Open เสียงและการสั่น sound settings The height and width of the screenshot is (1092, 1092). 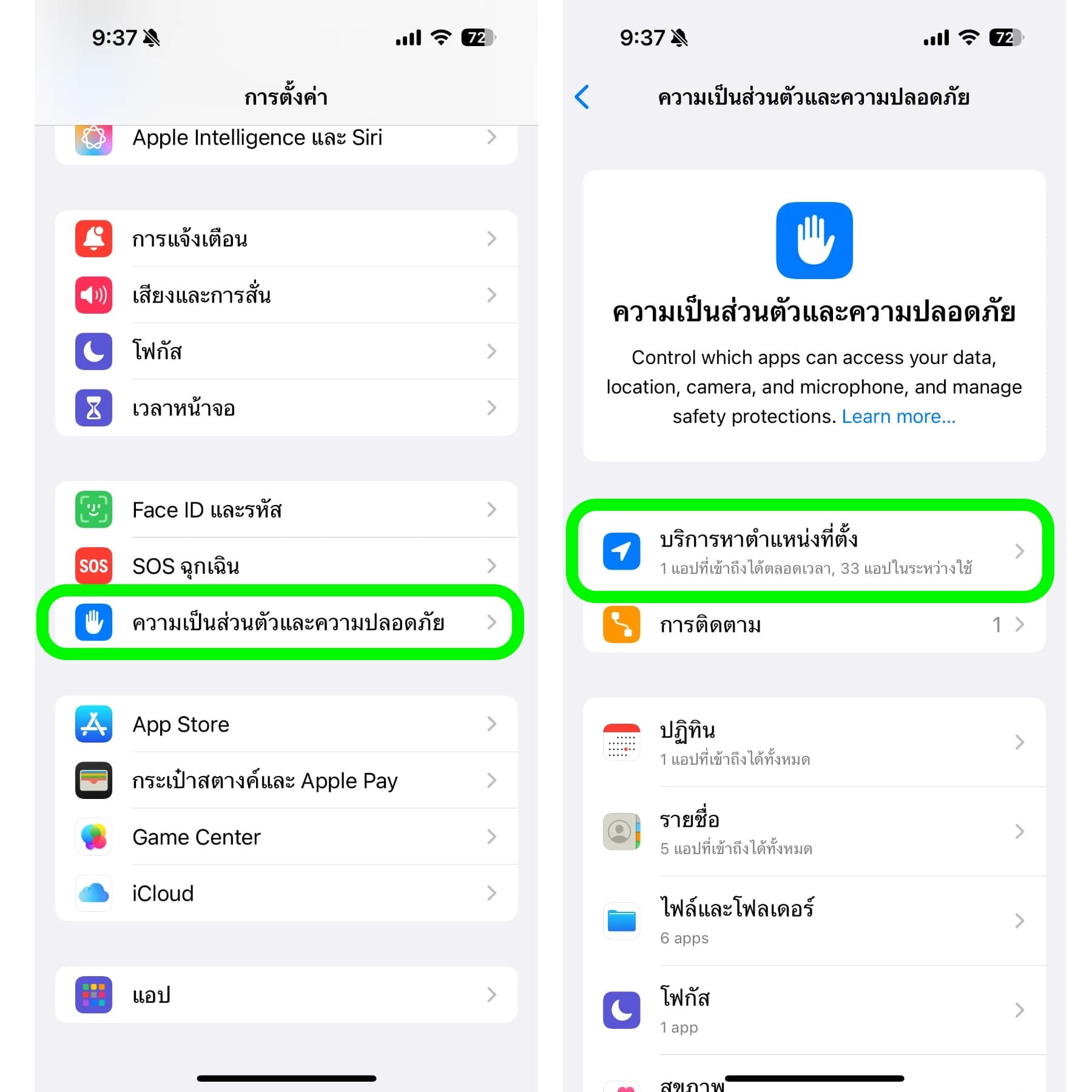coord(285,295)
